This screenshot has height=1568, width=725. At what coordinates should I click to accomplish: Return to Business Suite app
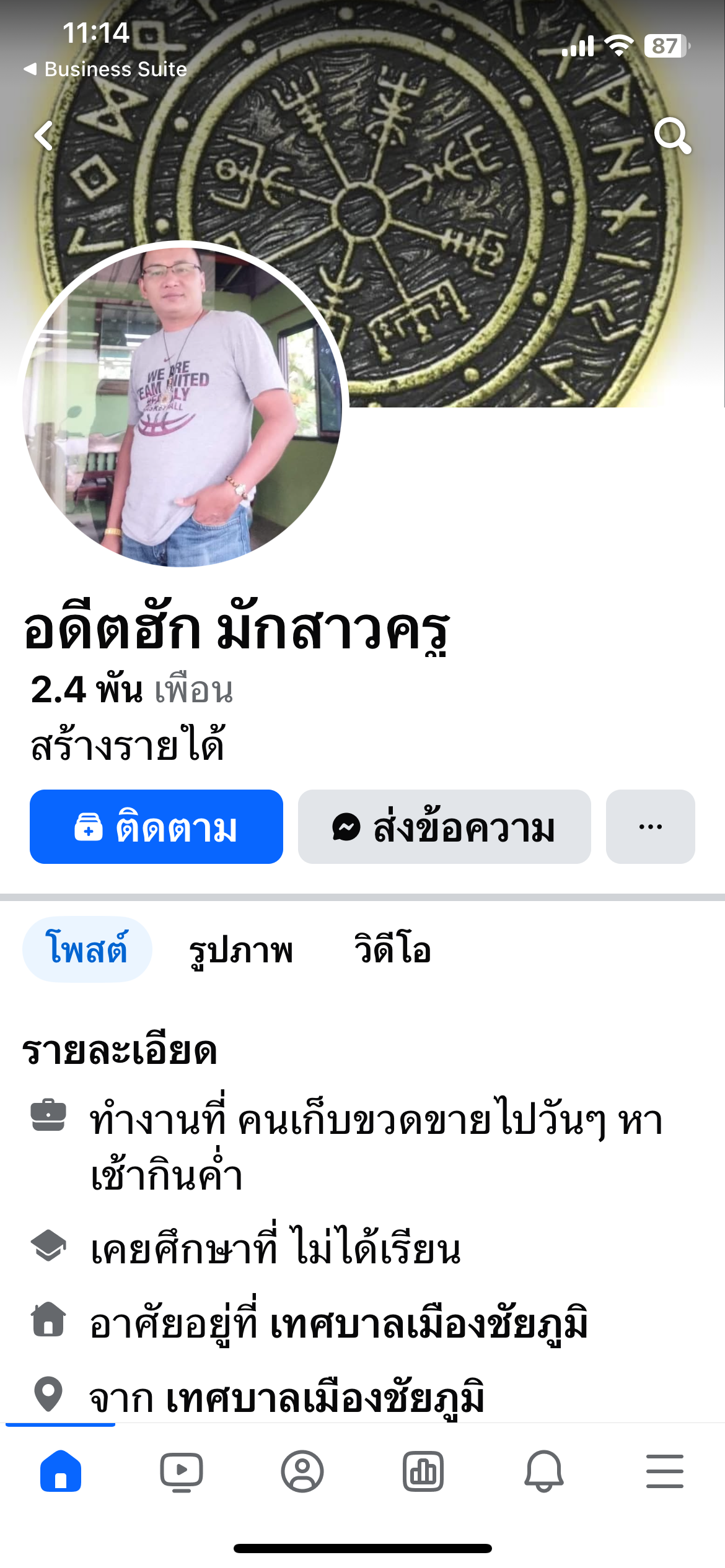click(105, 69)
